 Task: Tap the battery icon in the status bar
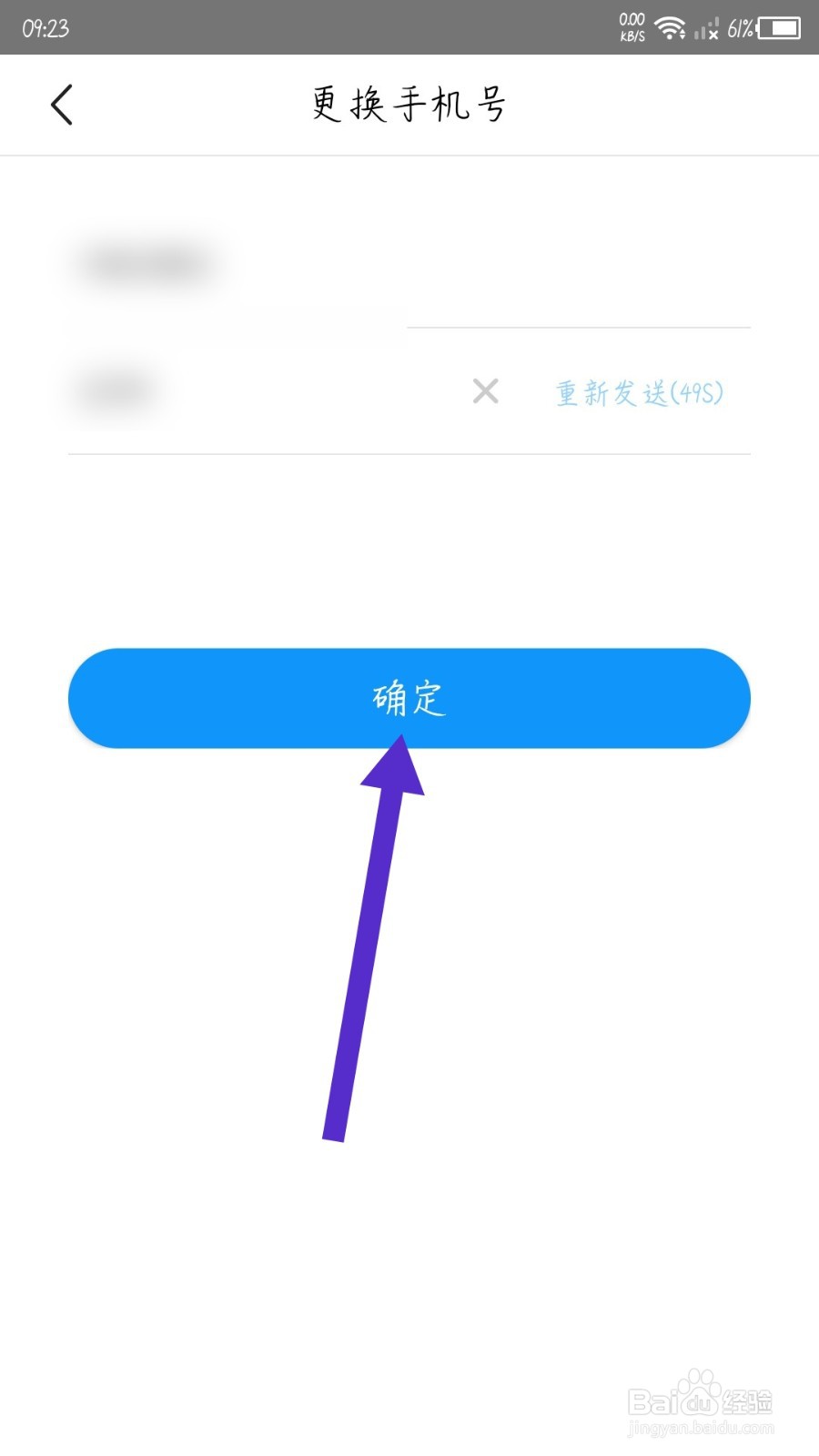(778, 27)
